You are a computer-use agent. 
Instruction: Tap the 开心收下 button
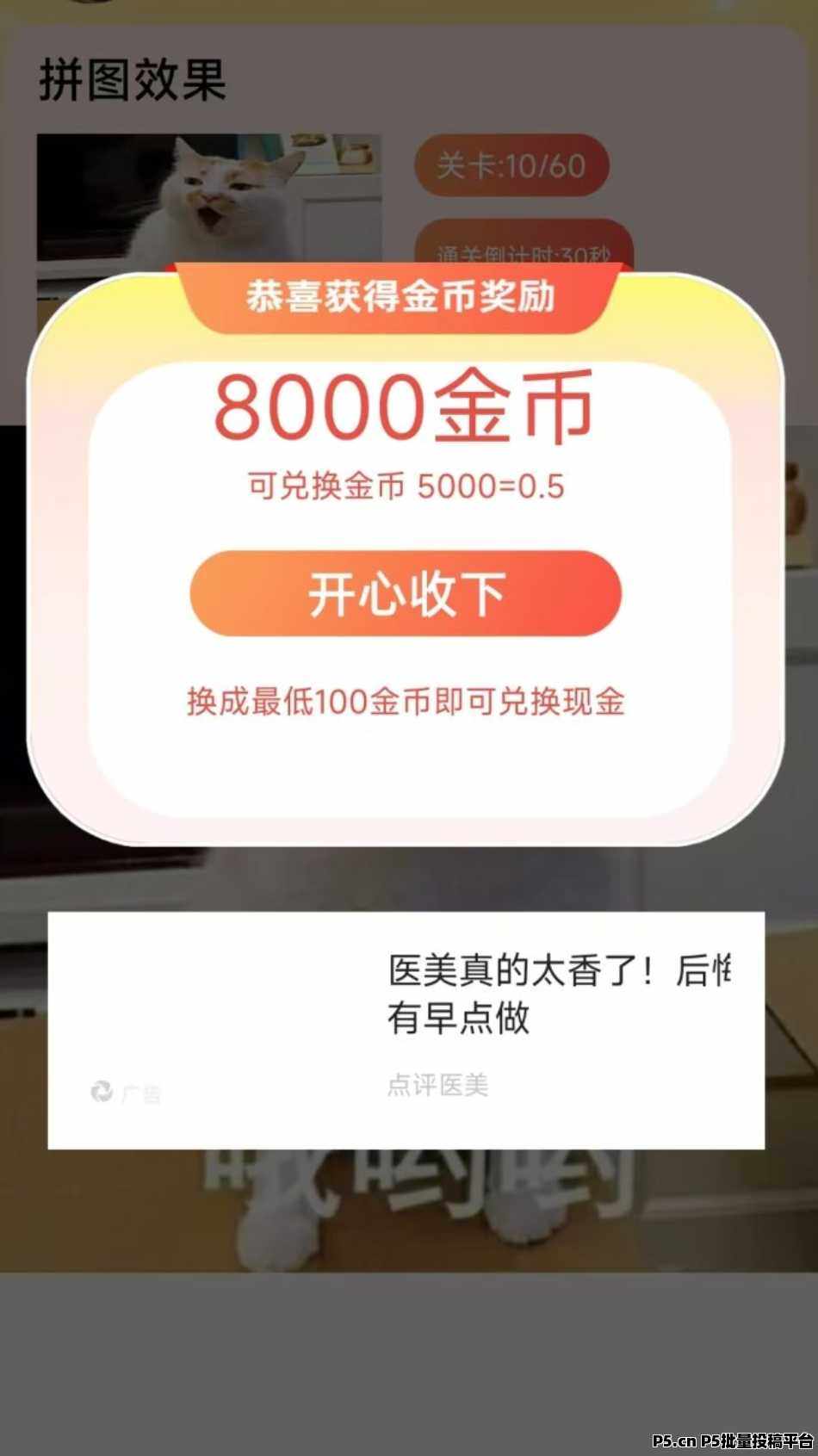(x=406, y=594)
